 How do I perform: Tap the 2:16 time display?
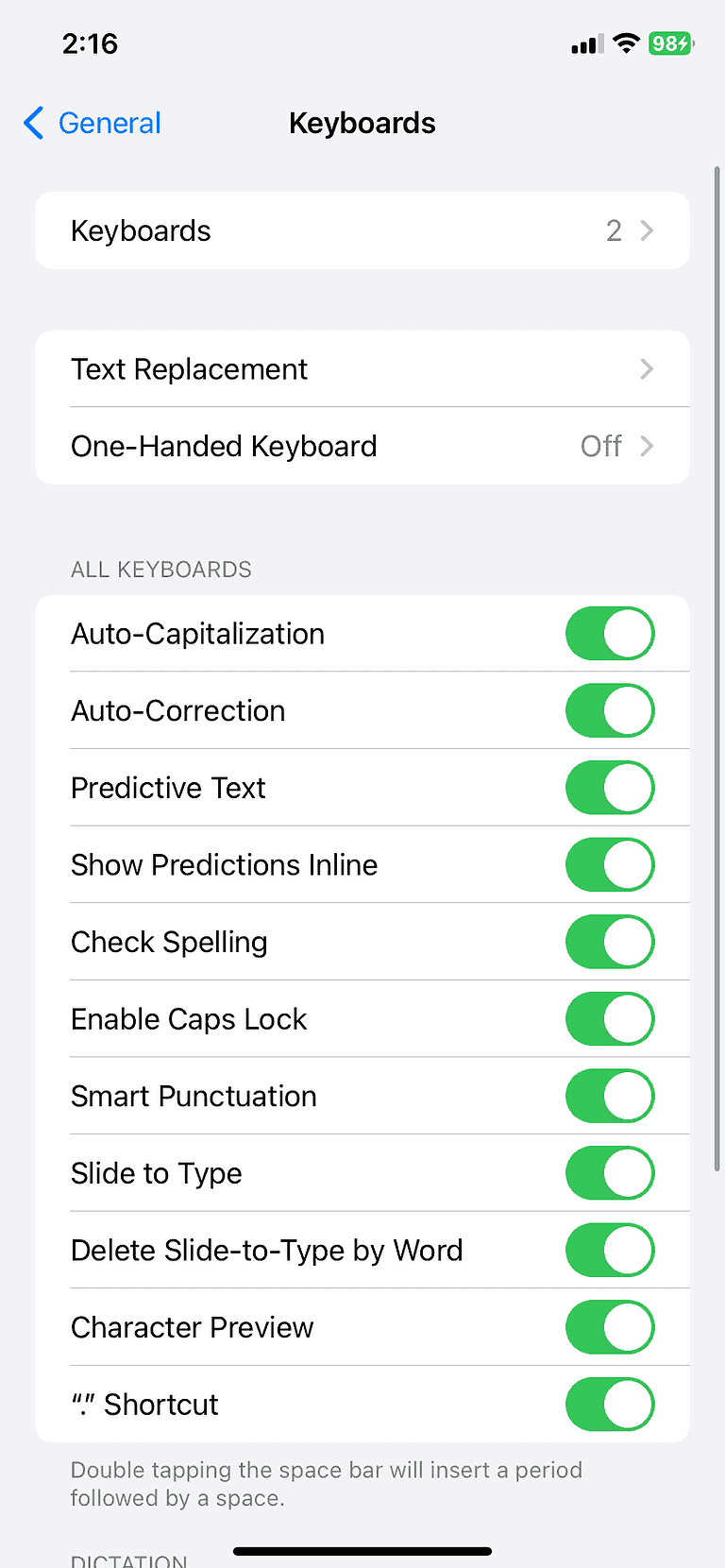coord(90,43)
